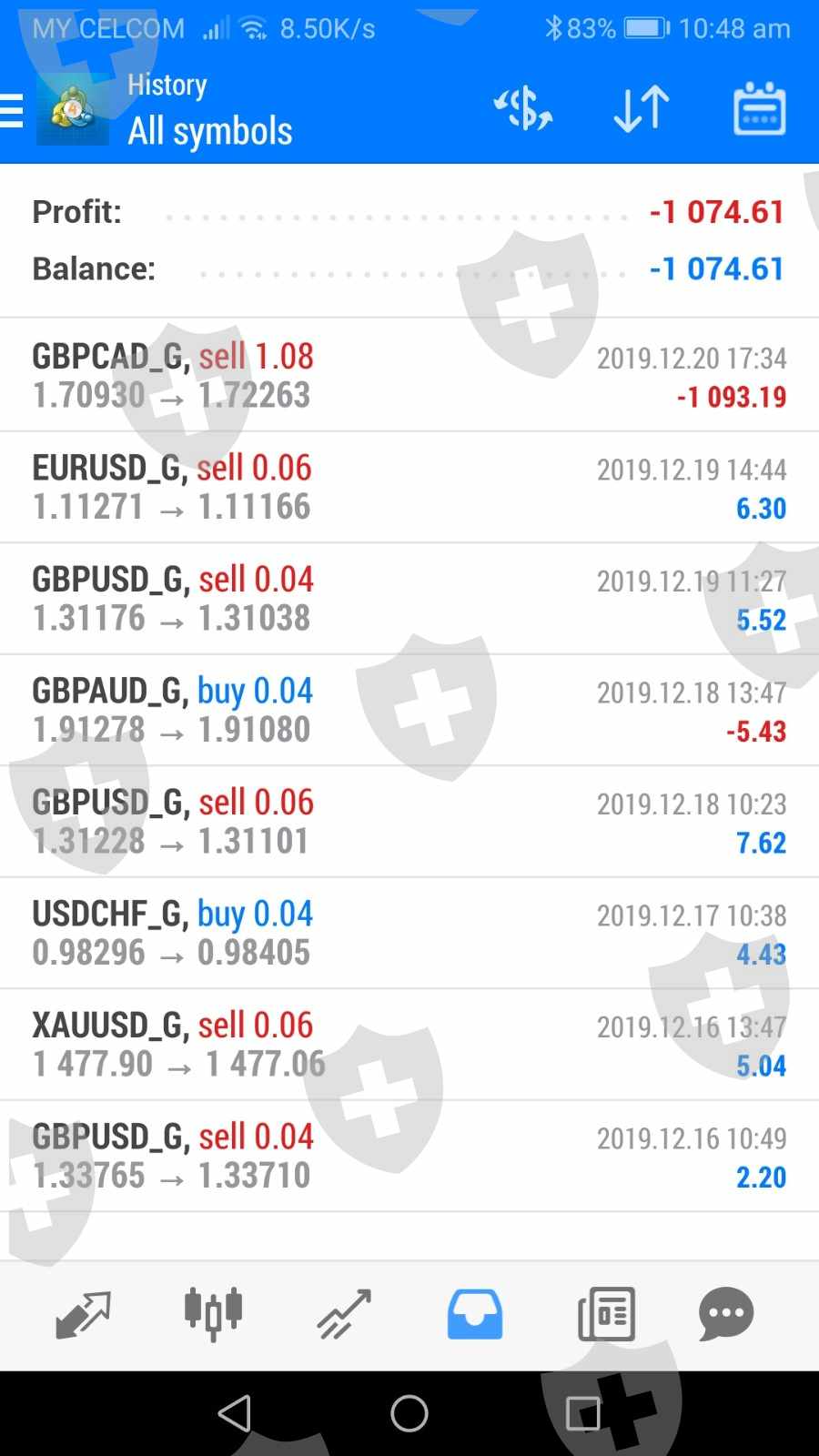Open the sort order arrows
This screenshot has height=1456, width=819.
tap(642, 110)
